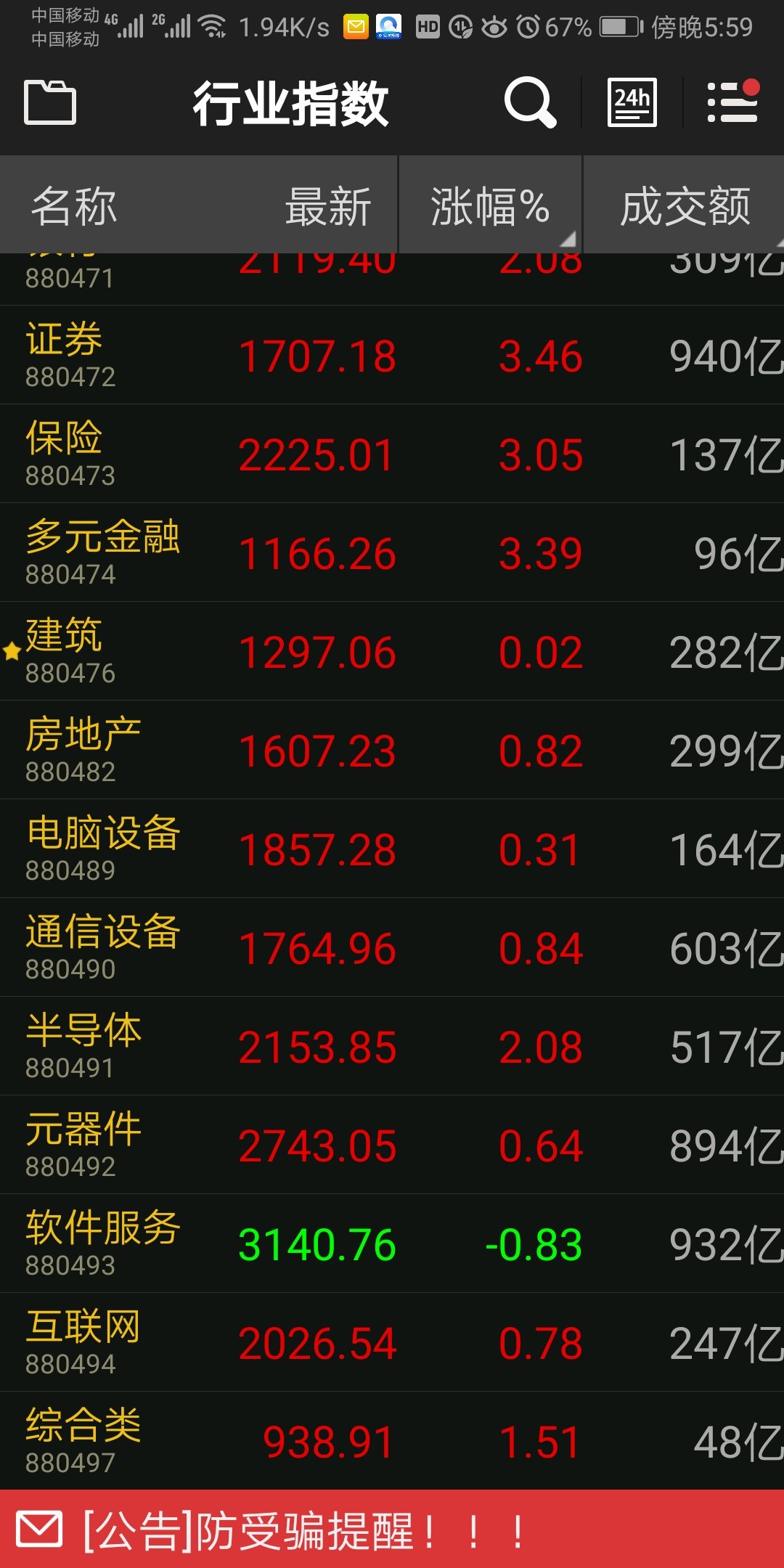Open the folder icon in the top bar

click(50, 102)
